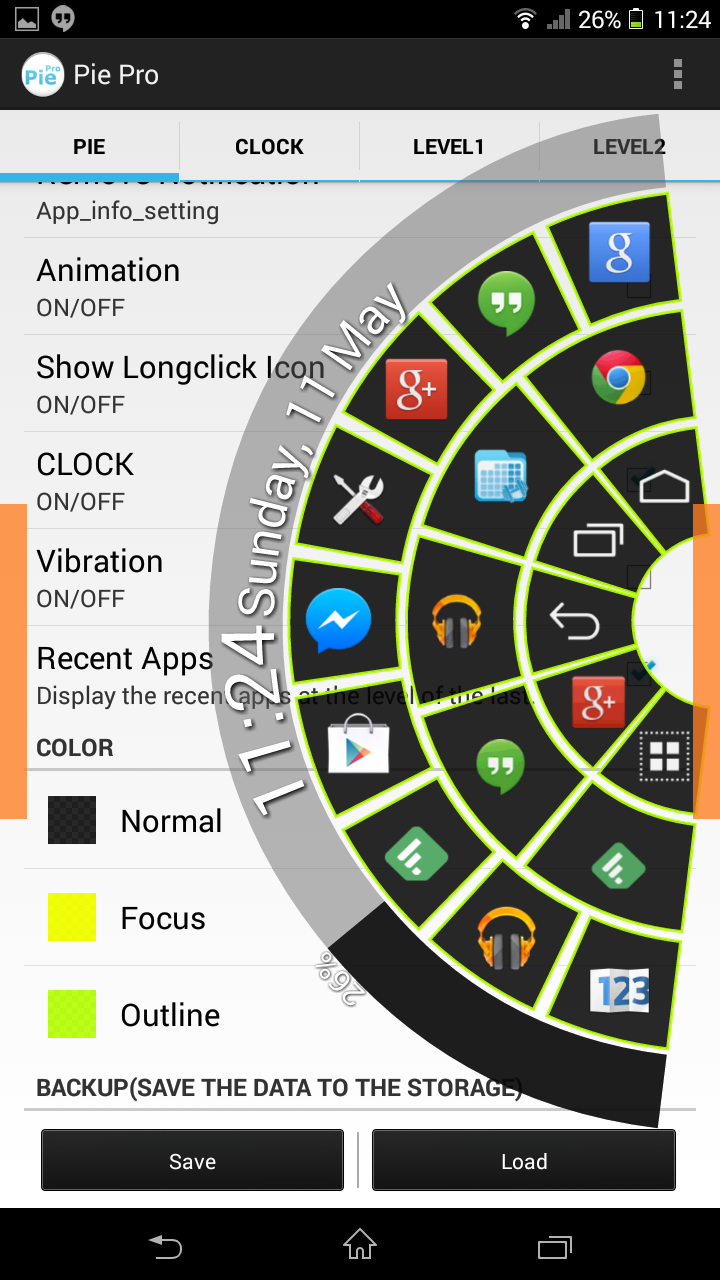
Task: Tap the pie recent apps slice
Action: tap(598, 539)
